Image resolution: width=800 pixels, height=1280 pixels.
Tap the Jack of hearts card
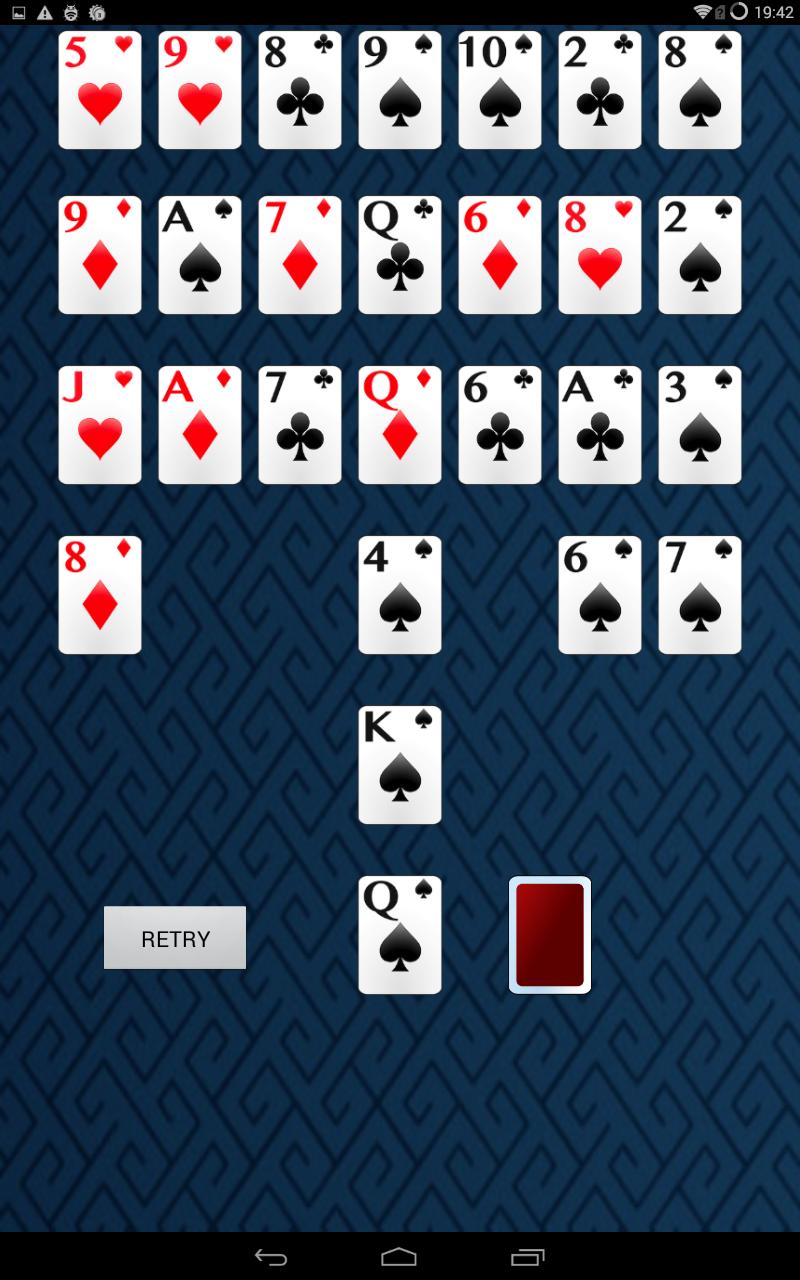point(100,425)
